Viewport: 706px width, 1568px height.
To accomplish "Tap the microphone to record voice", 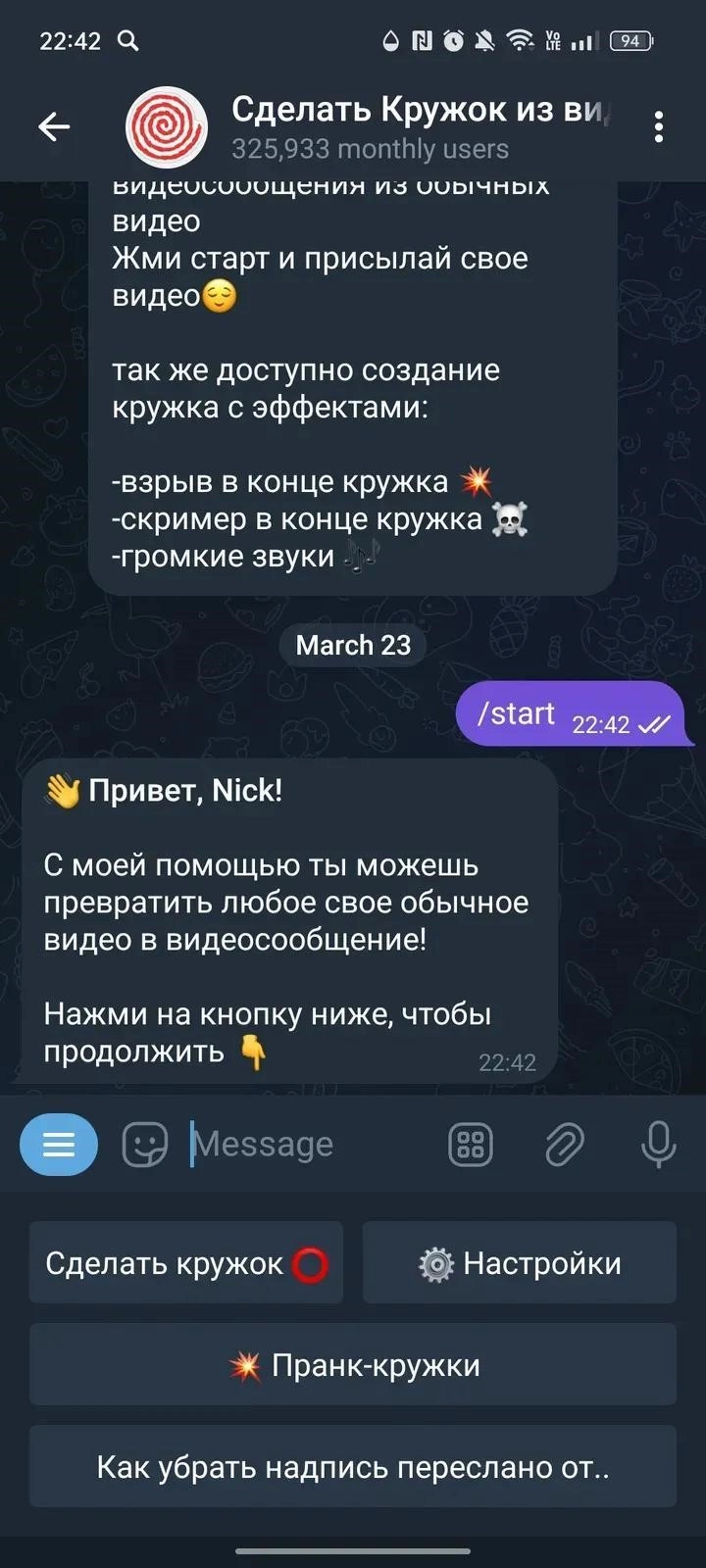I will 658,1144.
